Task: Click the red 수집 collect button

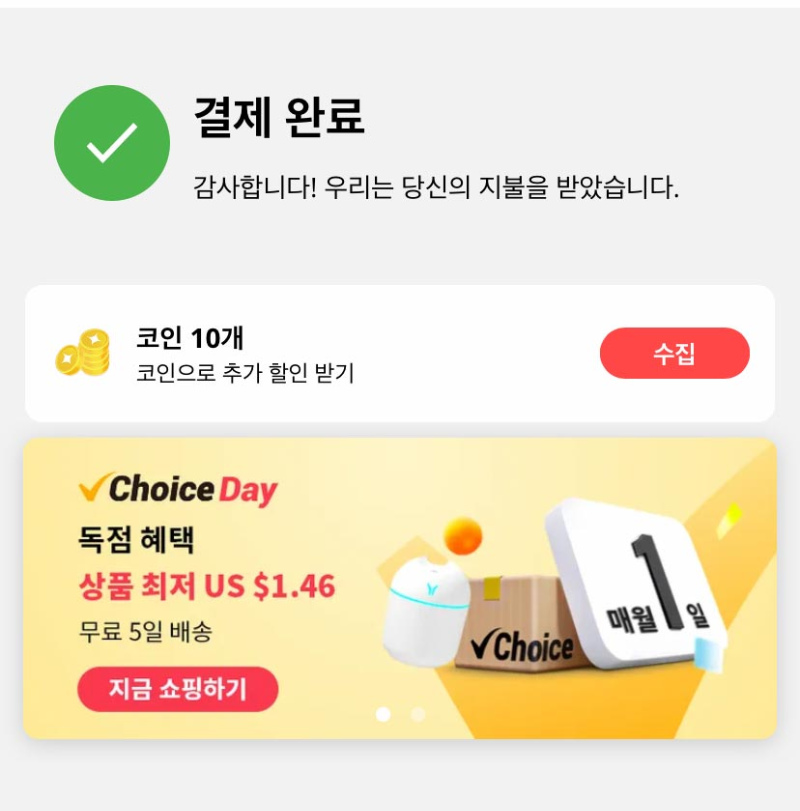Action: [675, 352]
